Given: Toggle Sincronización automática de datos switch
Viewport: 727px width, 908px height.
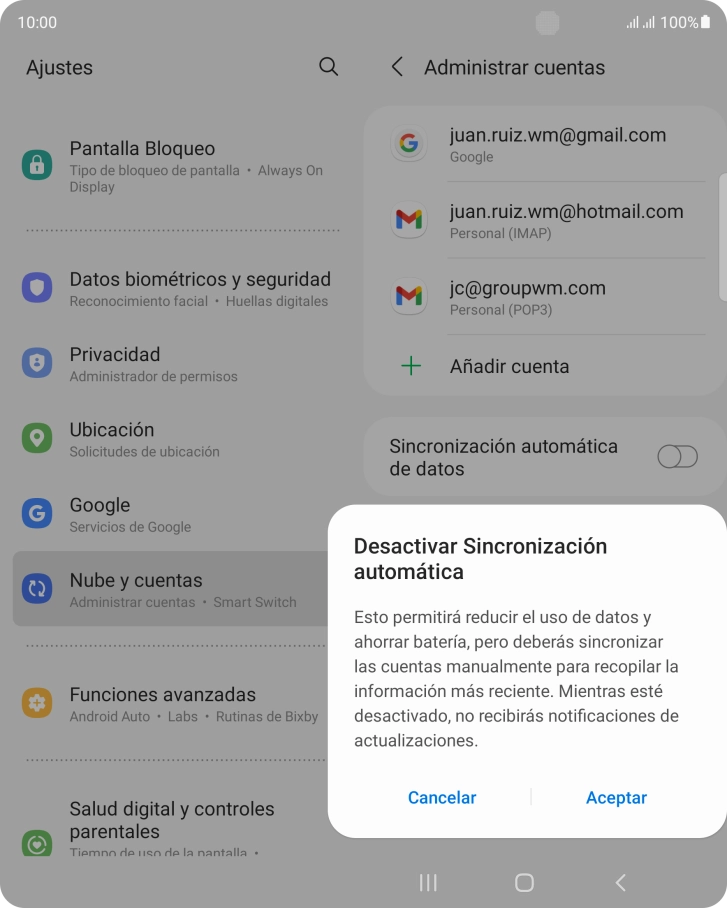Looking at the screenshot, I should (677, 457).
